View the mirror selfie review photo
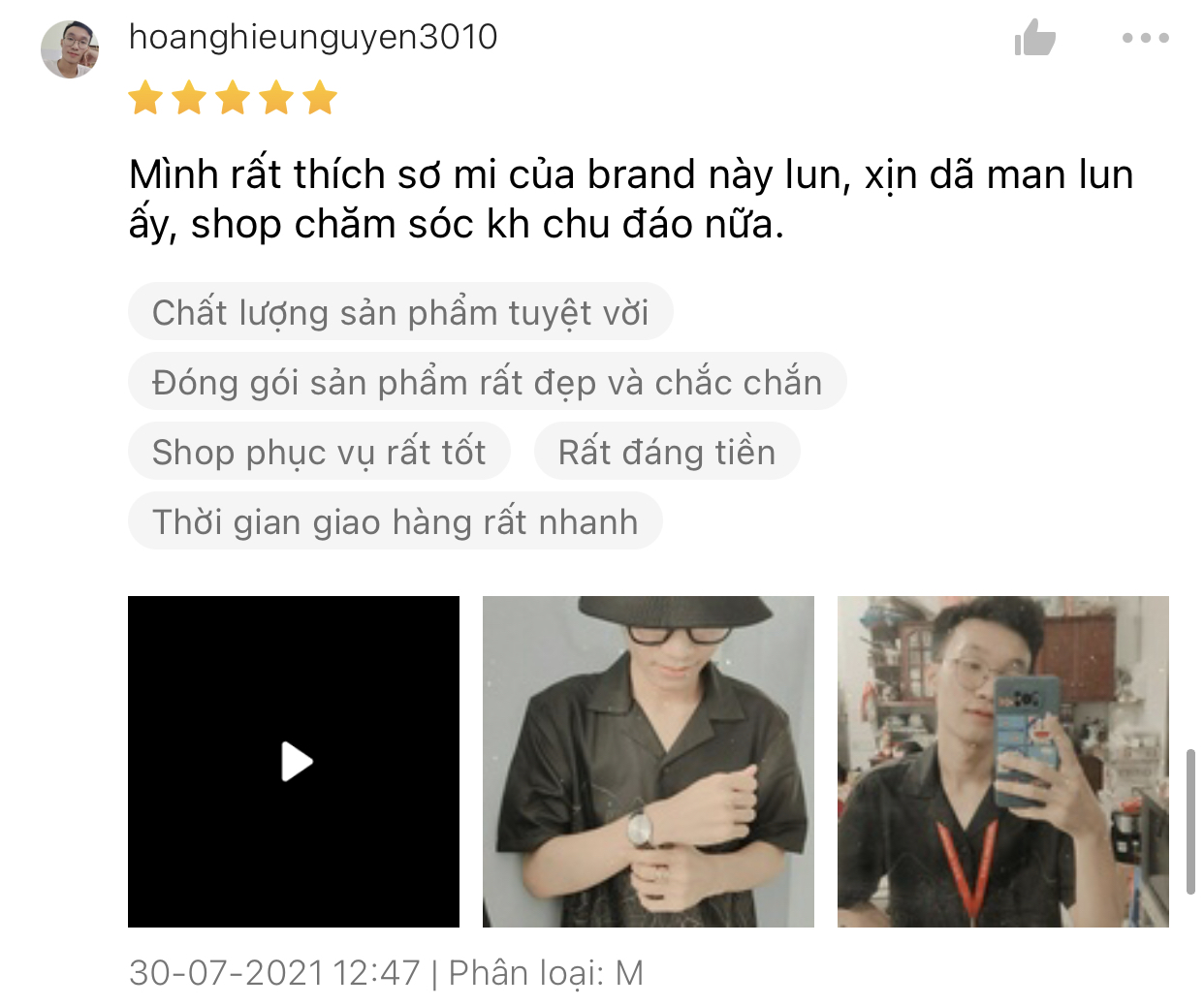Screen dimensions: 1204x1007 pos(1002,762)
